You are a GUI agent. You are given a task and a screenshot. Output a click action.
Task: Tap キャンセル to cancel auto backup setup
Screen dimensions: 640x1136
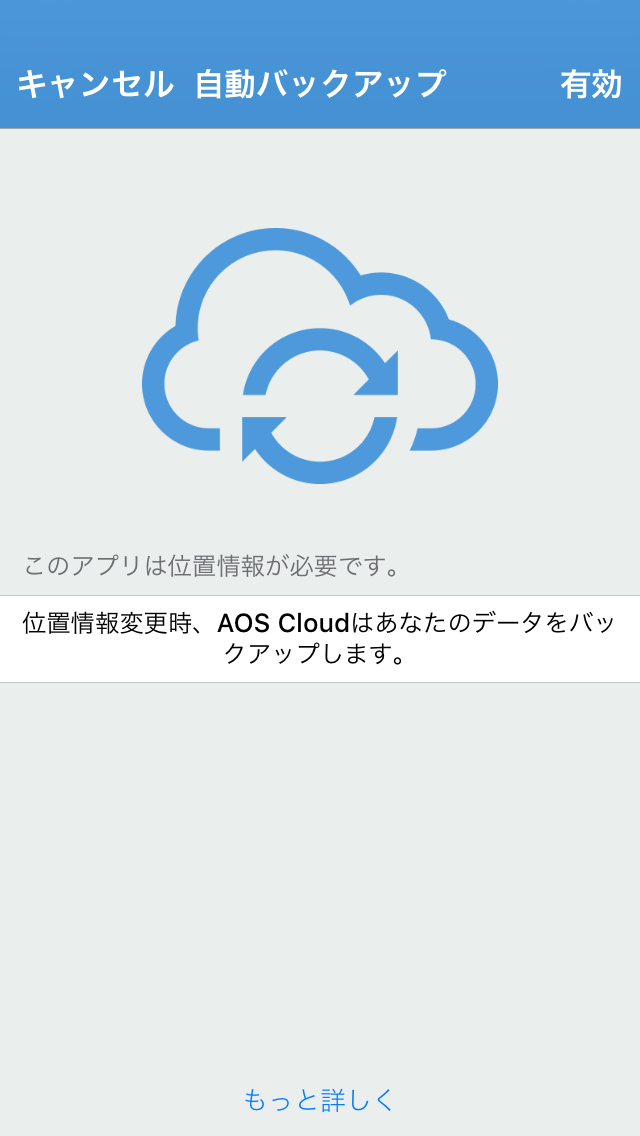click(96, 85)
